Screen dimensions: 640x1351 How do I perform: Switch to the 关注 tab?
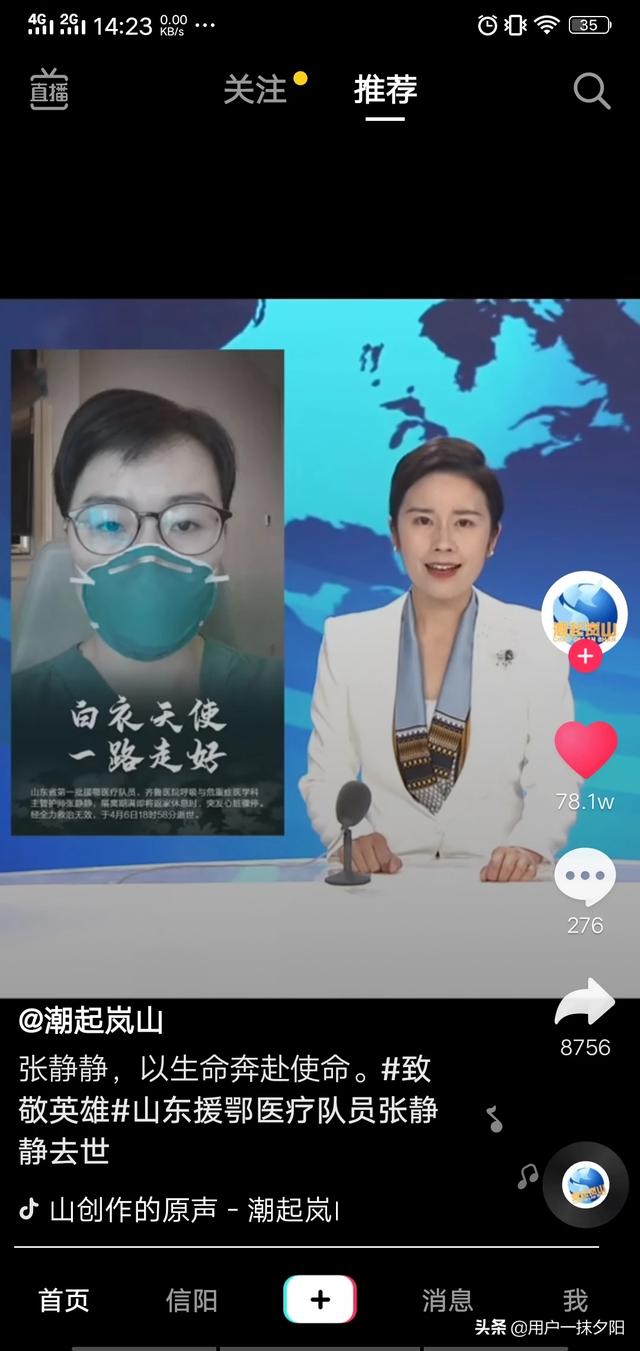[255, 90]
